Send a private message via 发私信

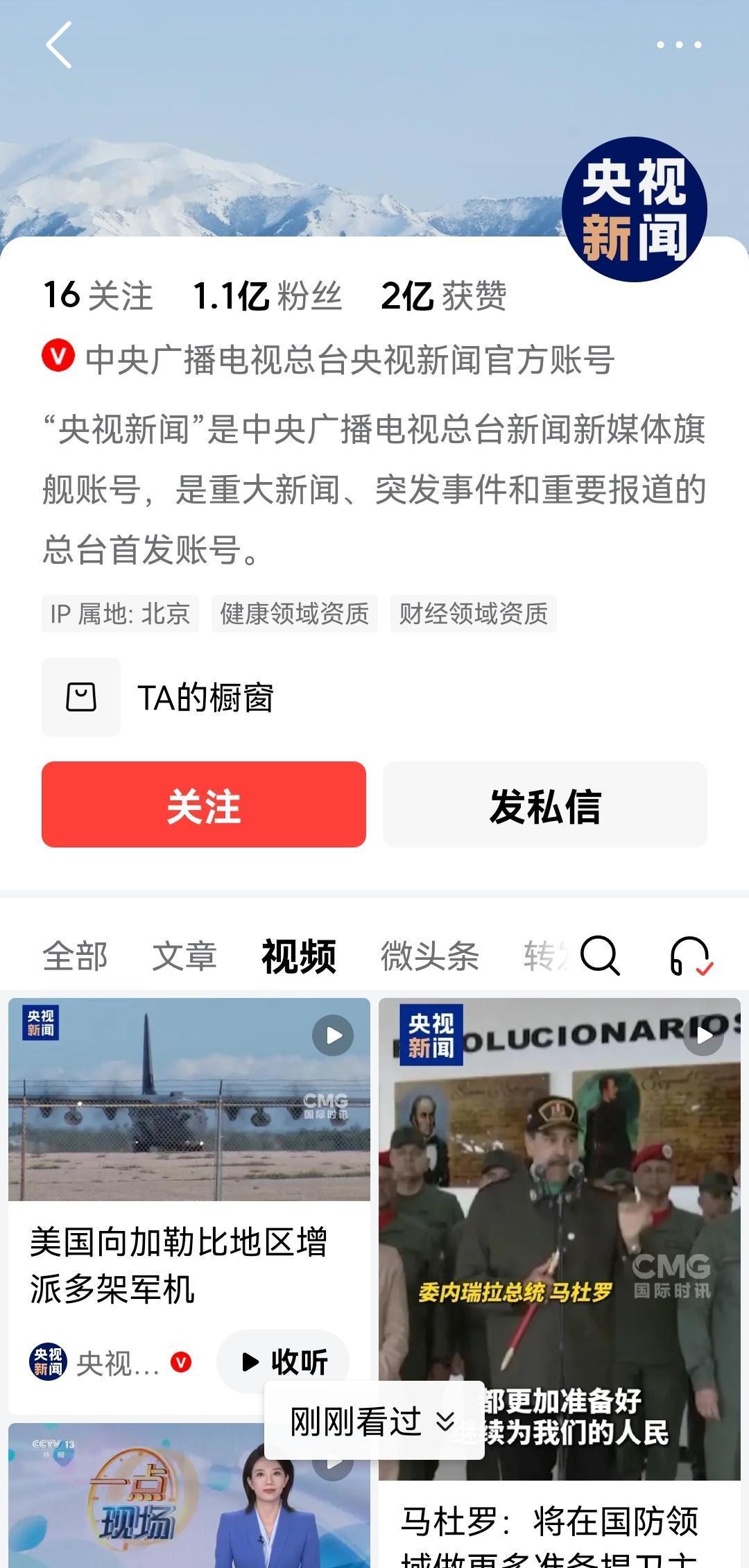click(x=545, y=804)
